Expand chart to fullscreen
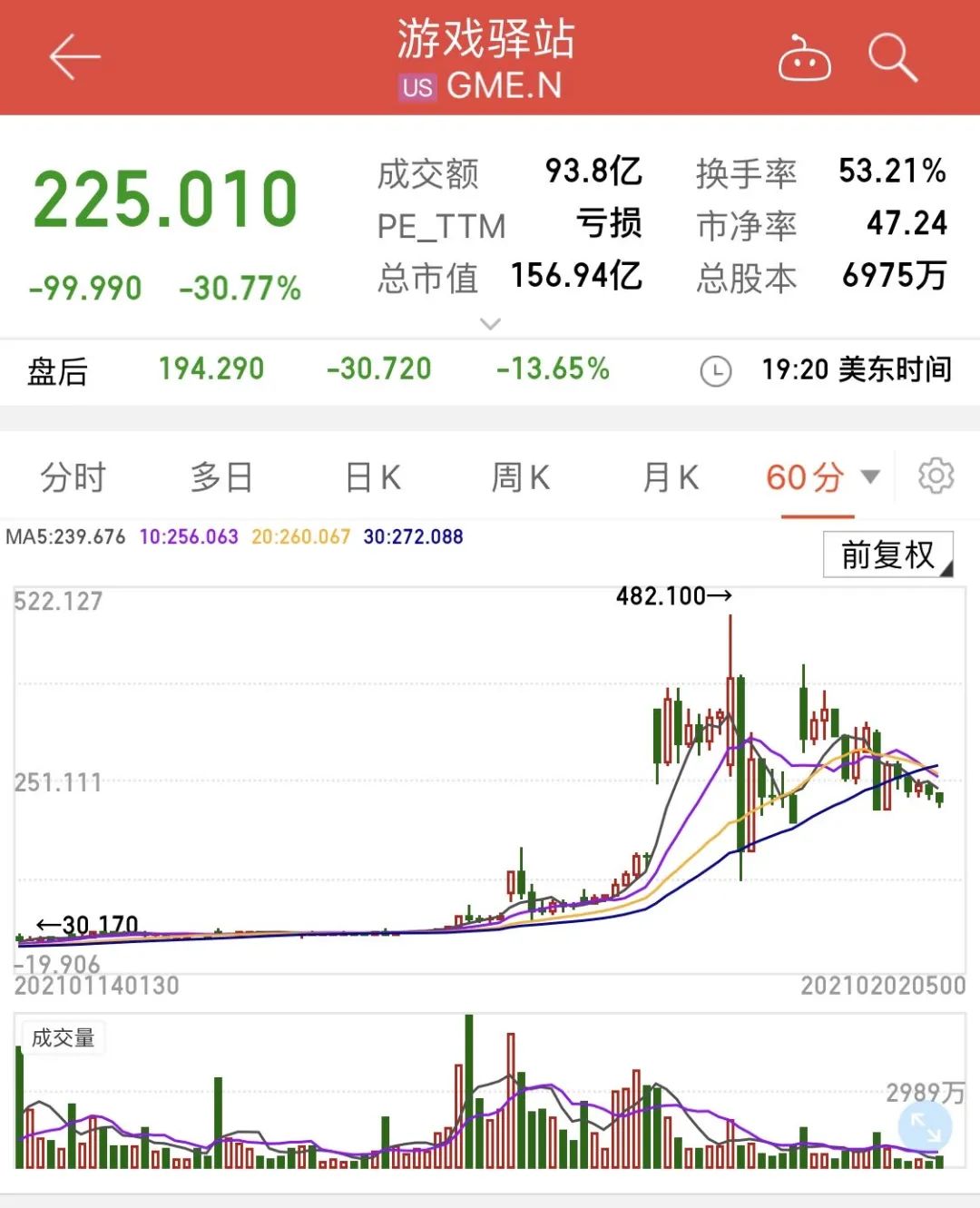Screen dimensions: 980x1208 tap(925, 1127)
